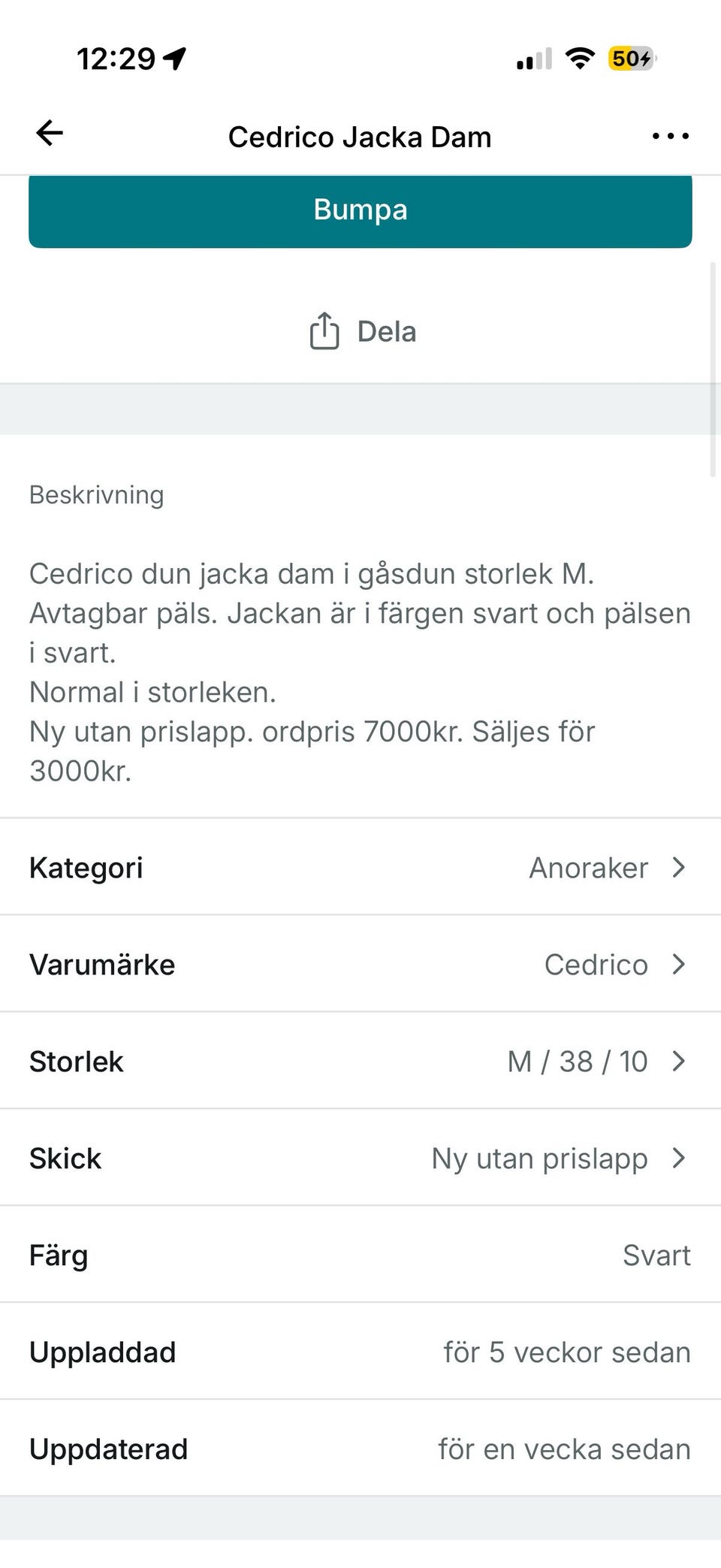Tap the chevron next to Cedrico brand
The height and width of the screenshot is (1568, 721).
[680, 964]
